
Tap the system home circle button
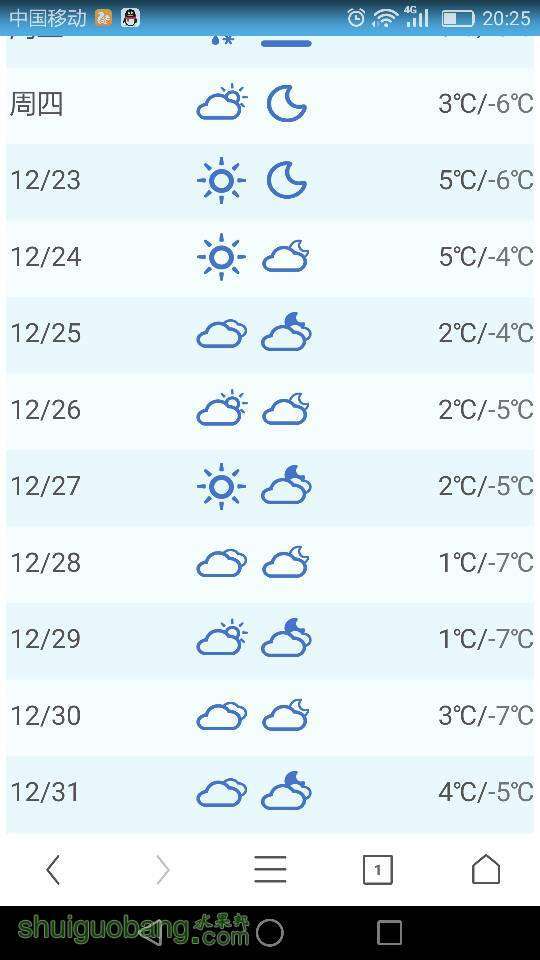click(x=270, y=933)
